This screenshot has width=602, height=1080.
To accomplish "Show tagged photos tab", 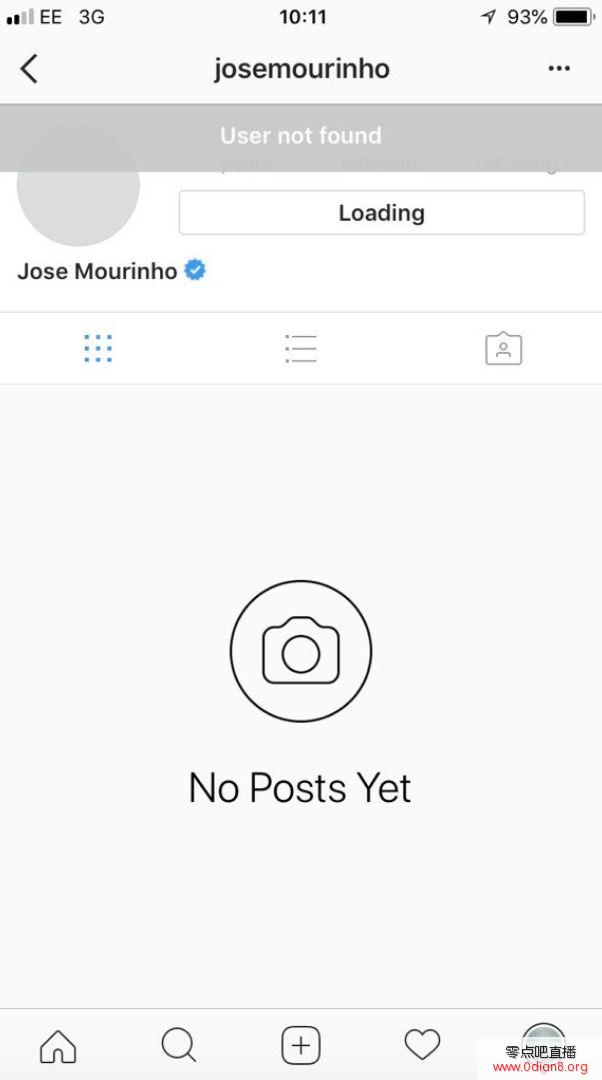I will tap(503, 348).
